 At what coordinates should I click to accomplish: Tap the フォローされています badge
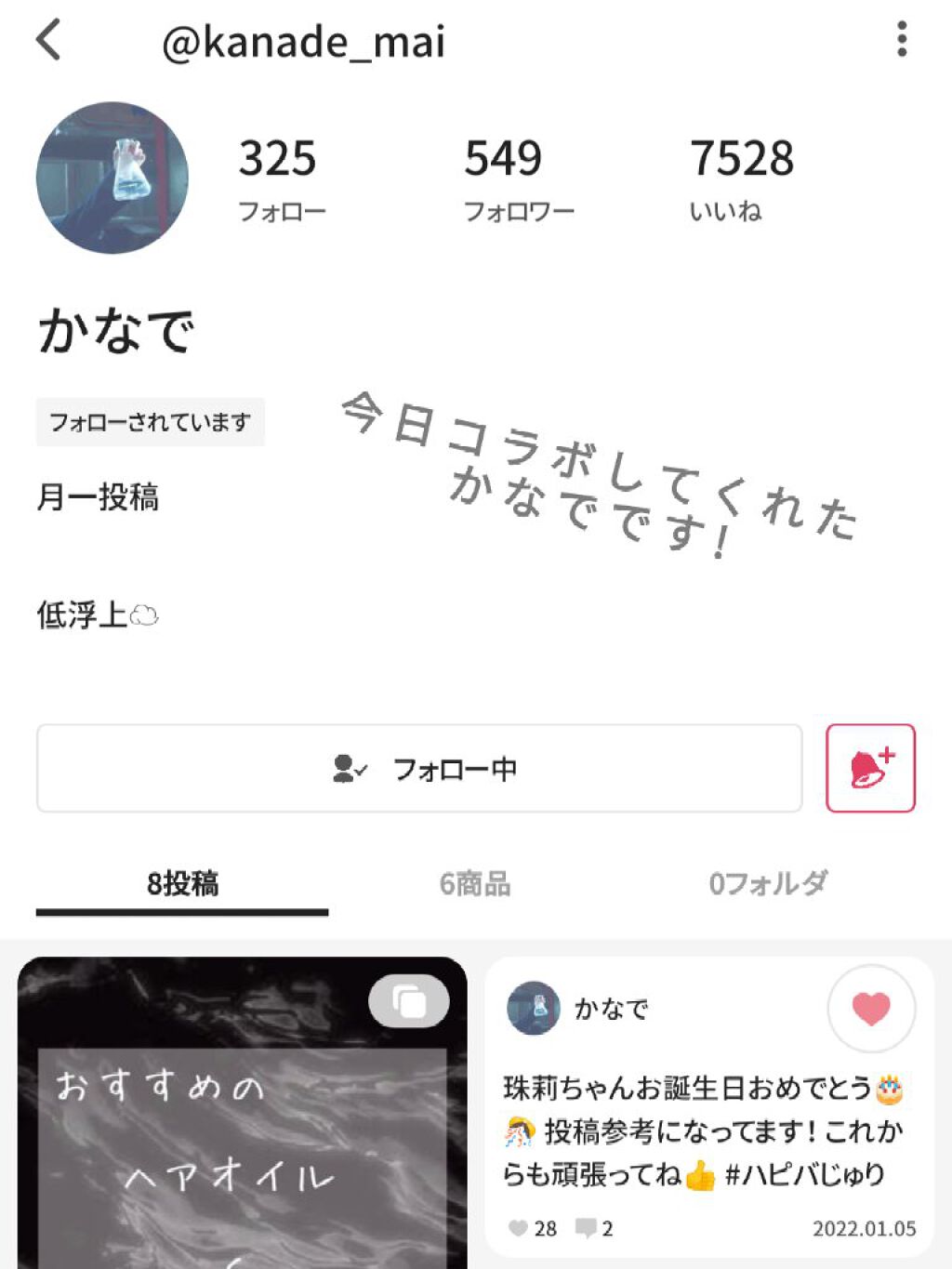pos(150,421)
